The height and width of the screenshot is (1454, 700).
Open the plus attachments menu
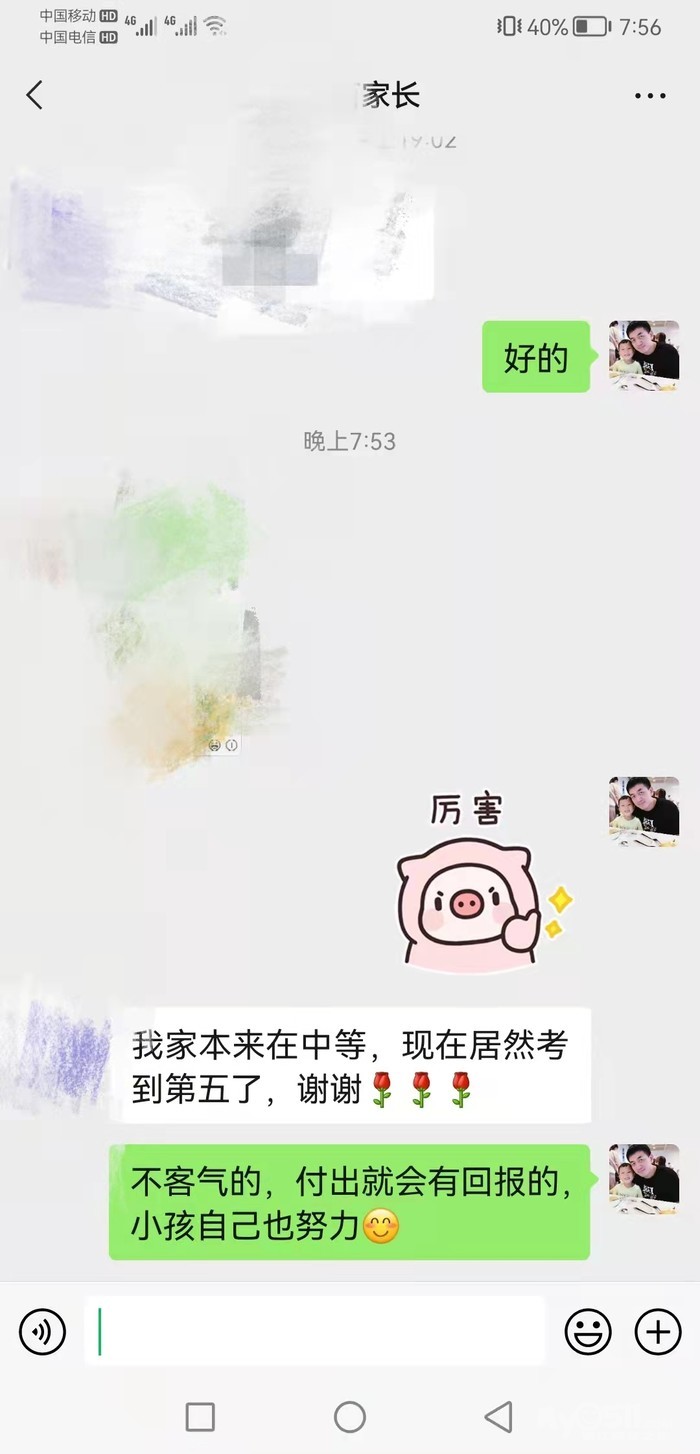click(658, 1331)
